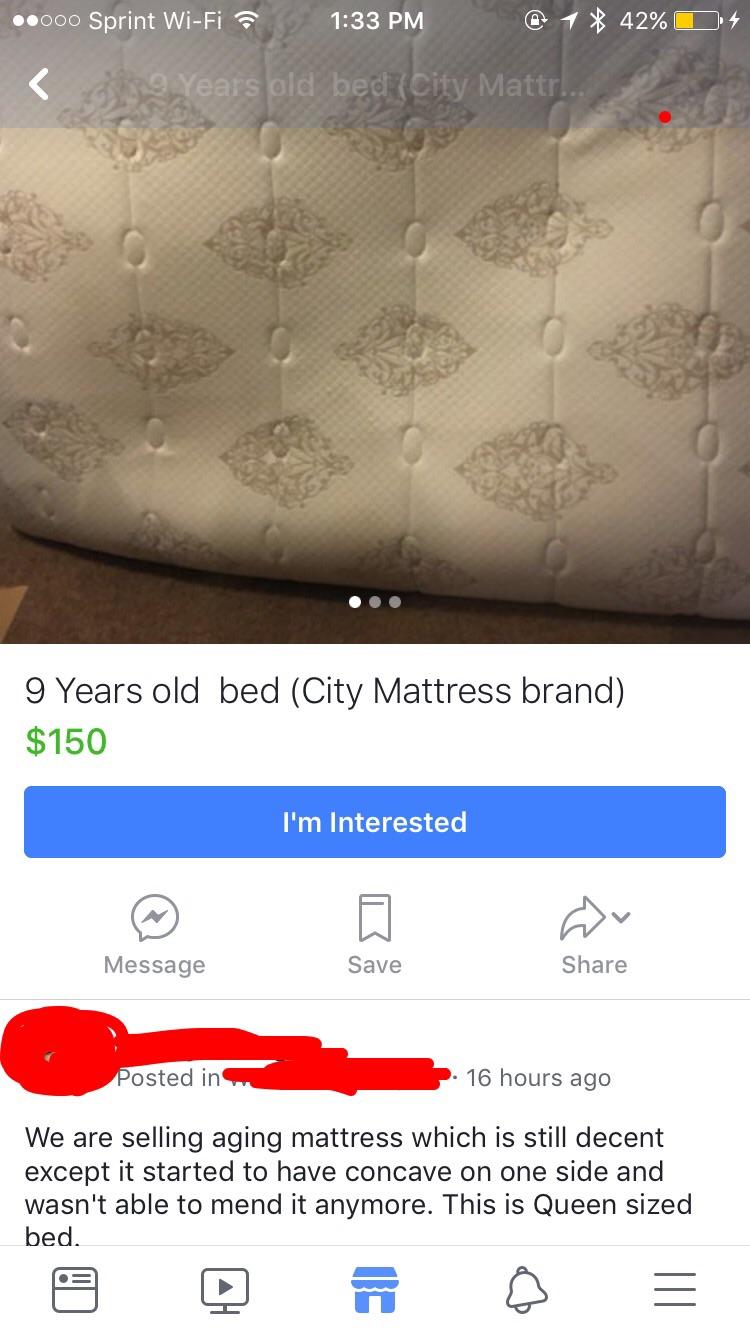
Task: Select the second carousel dot
Action: click(374, 602)
